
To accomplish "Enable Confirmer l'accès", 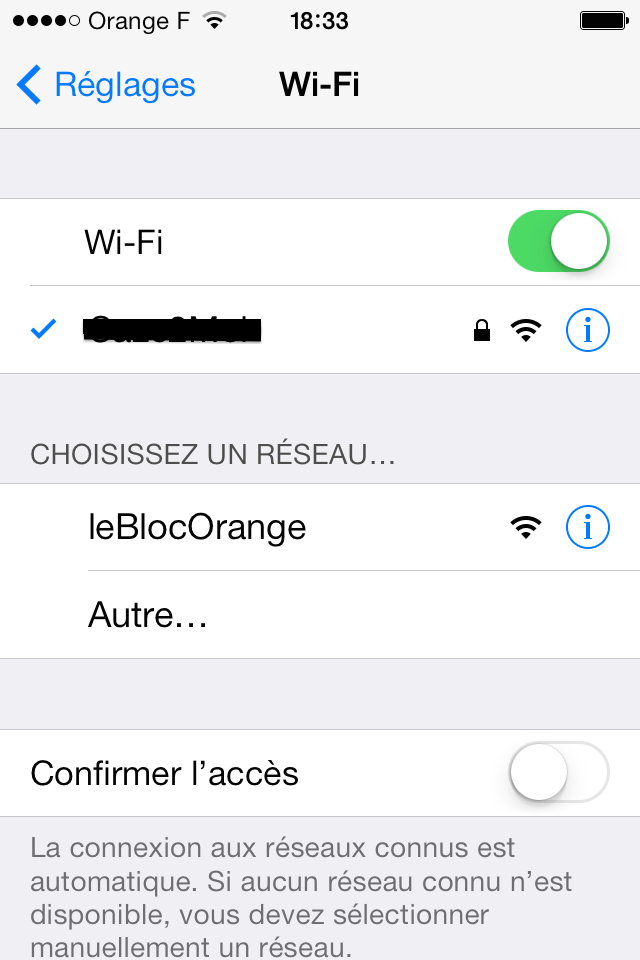I will (558, 772).
